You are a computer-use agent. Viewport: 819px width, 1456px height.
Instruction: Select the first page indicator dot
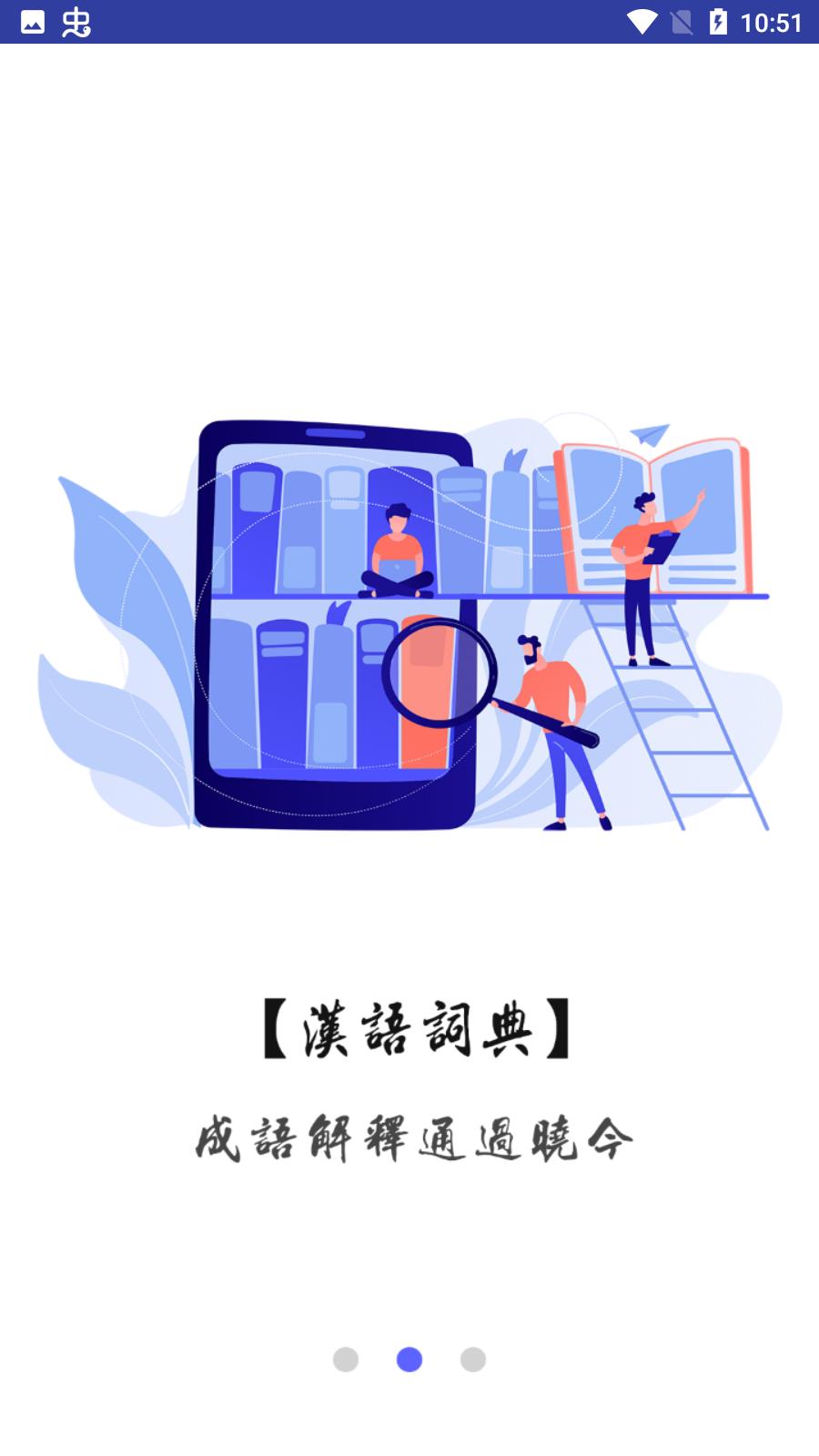tap(346, 1360)
